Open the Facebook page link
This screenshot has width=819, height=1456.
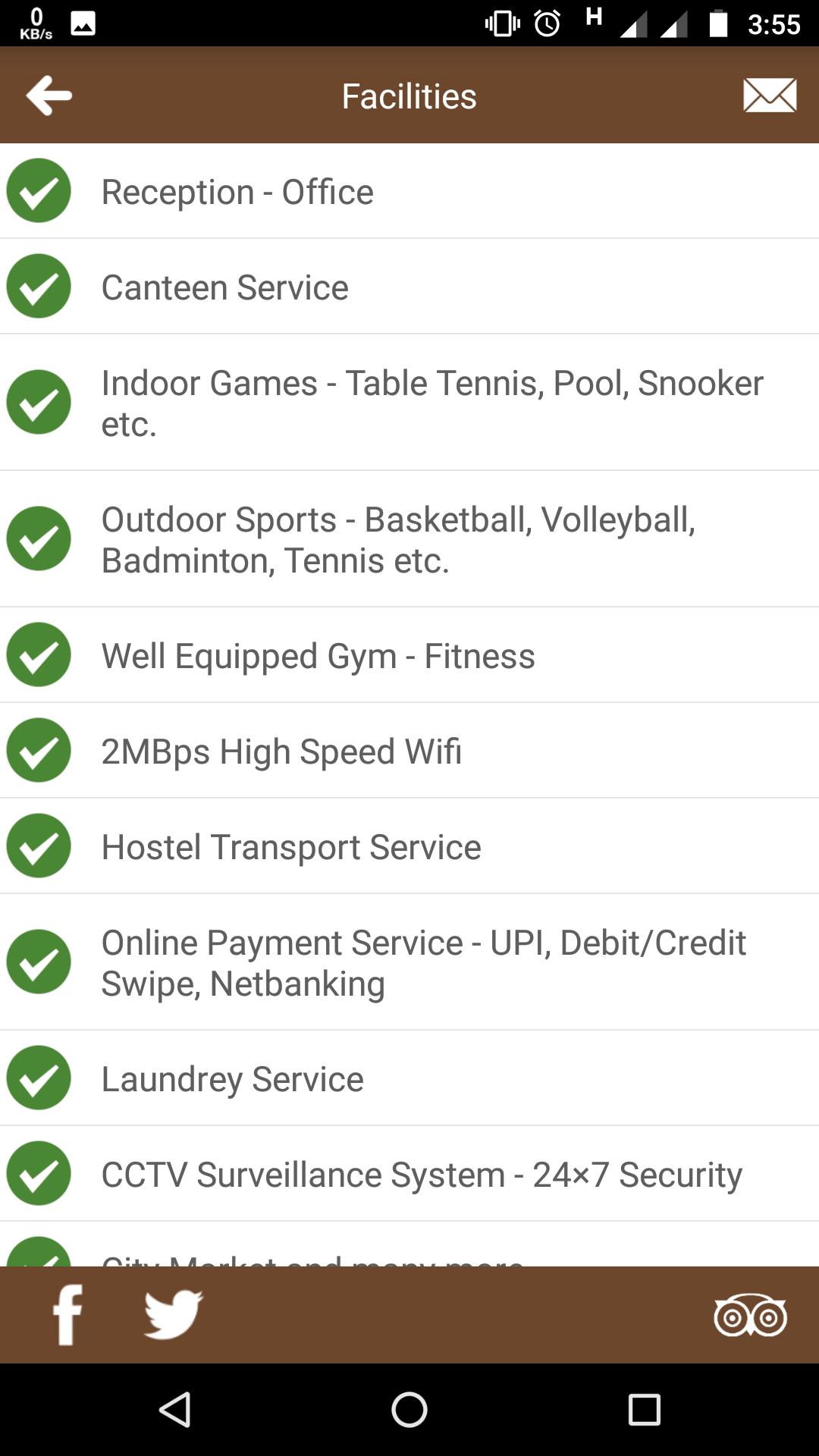pyautogui.click(x=67, y=1315)
